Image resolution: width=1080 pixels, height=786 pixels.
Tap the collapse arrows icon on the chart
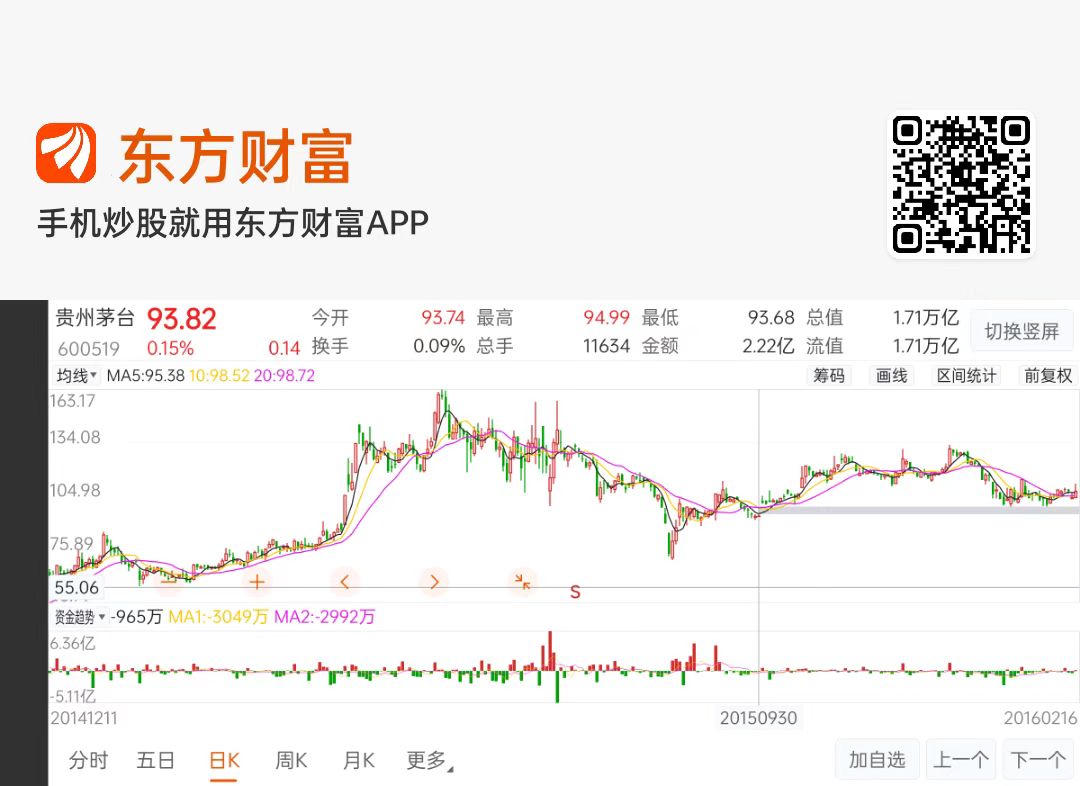(x=522, y=582)
